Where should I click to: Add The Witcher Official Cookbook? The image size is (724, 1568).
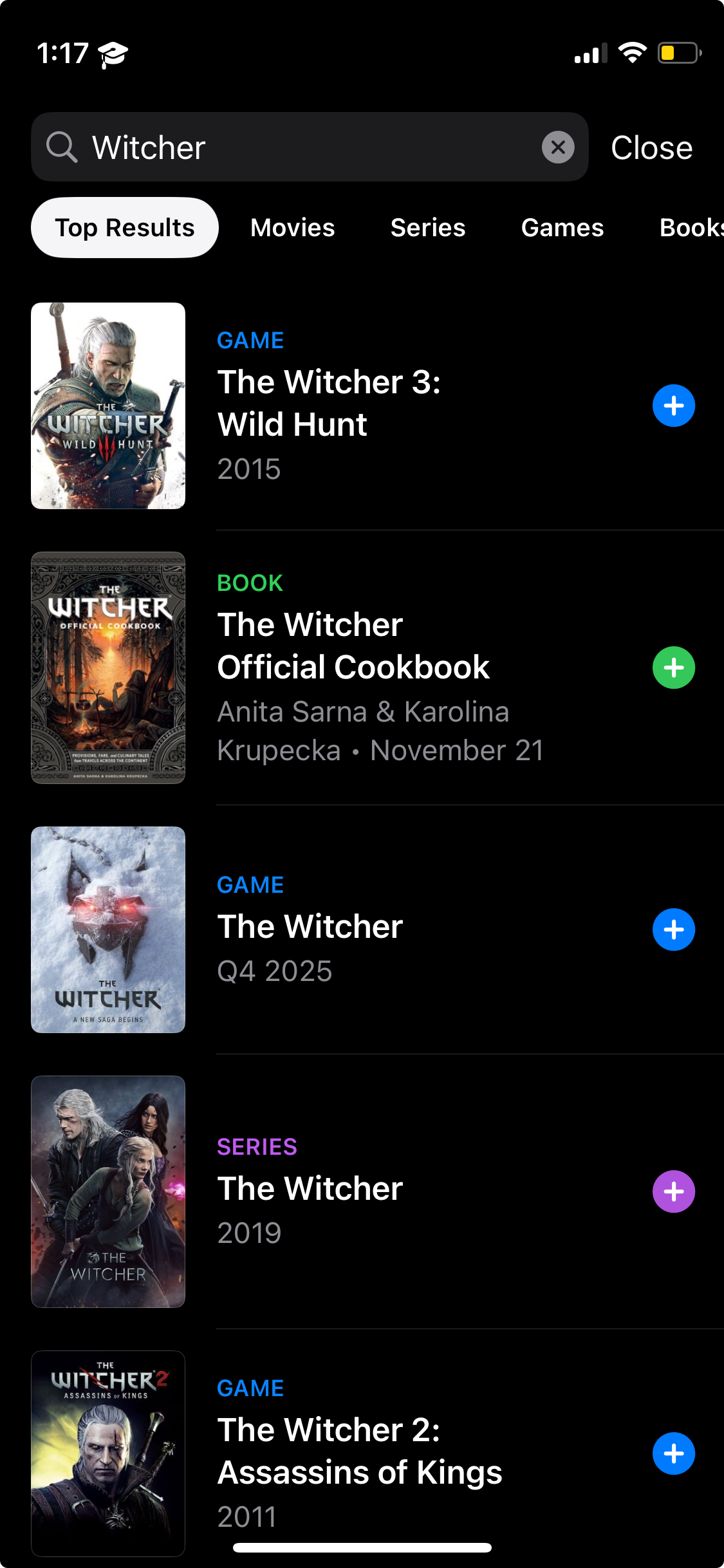point(673,667)
